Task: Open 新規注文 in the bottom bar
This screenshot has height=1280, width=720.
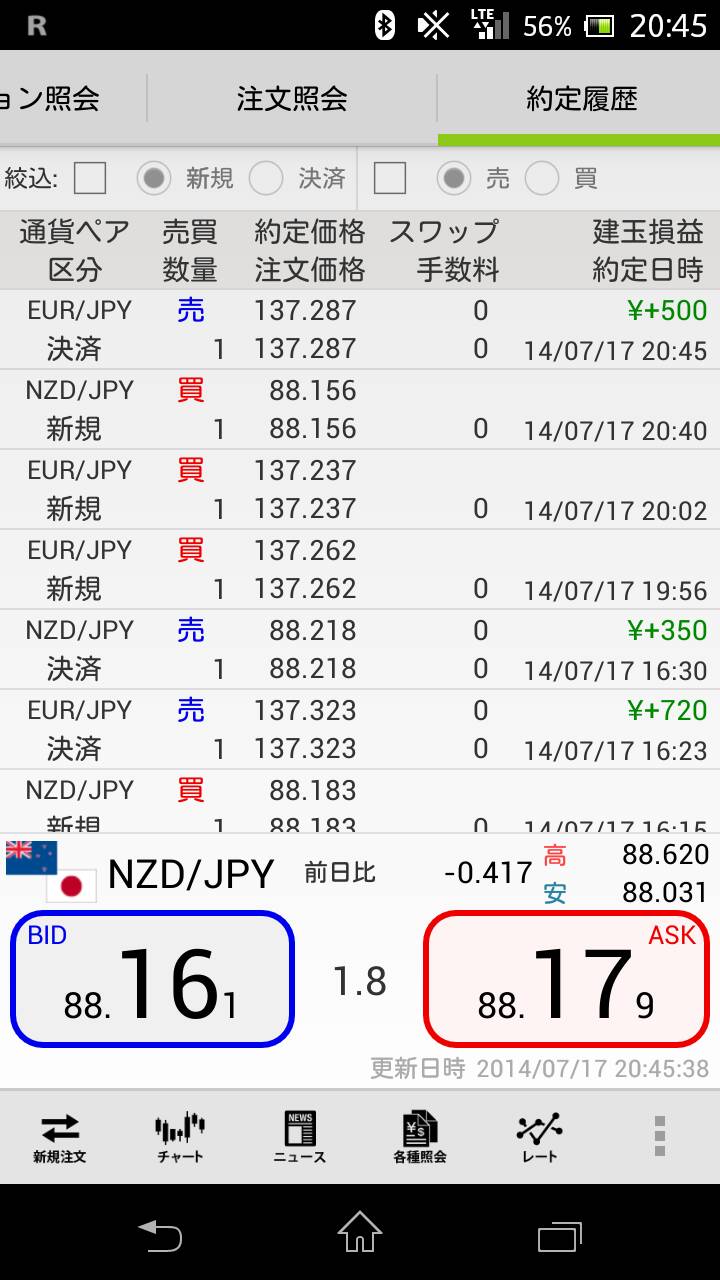Action: pyautogui.click(x=60, y=1138)
